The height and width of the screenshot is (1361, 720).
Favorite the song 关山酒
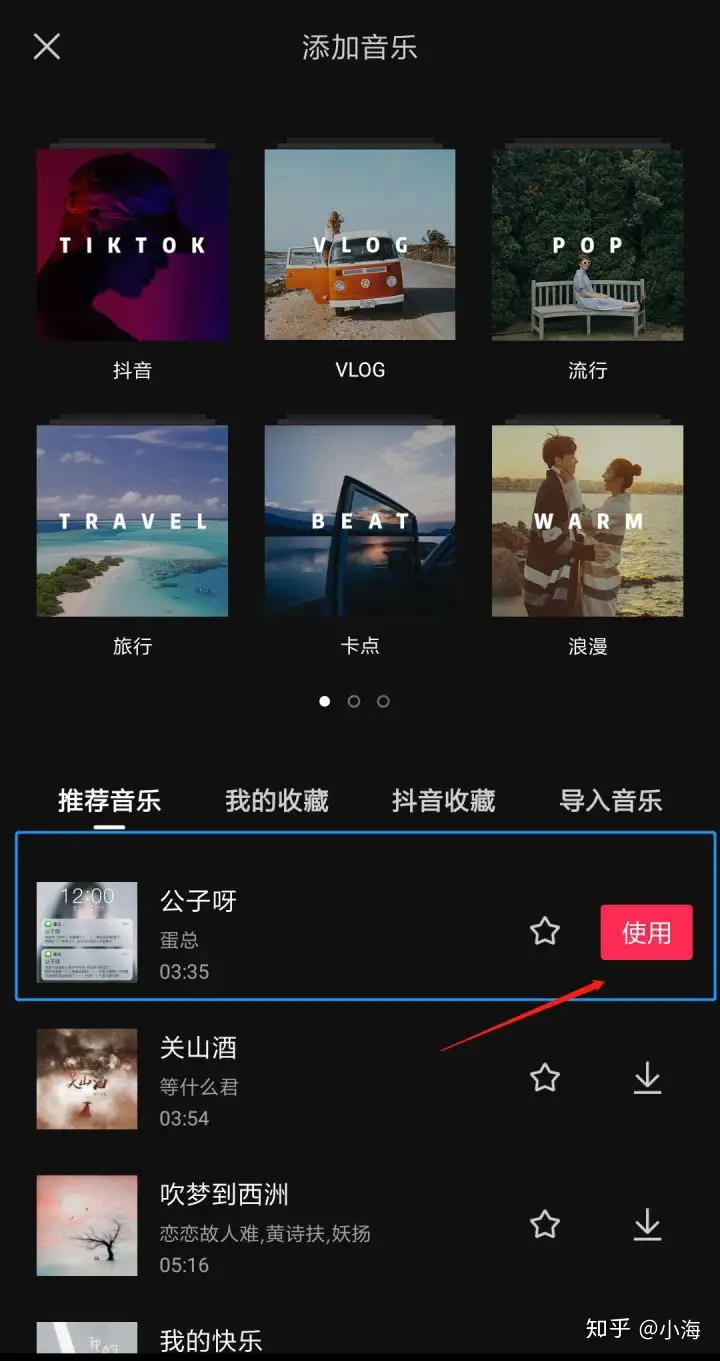545,1078
